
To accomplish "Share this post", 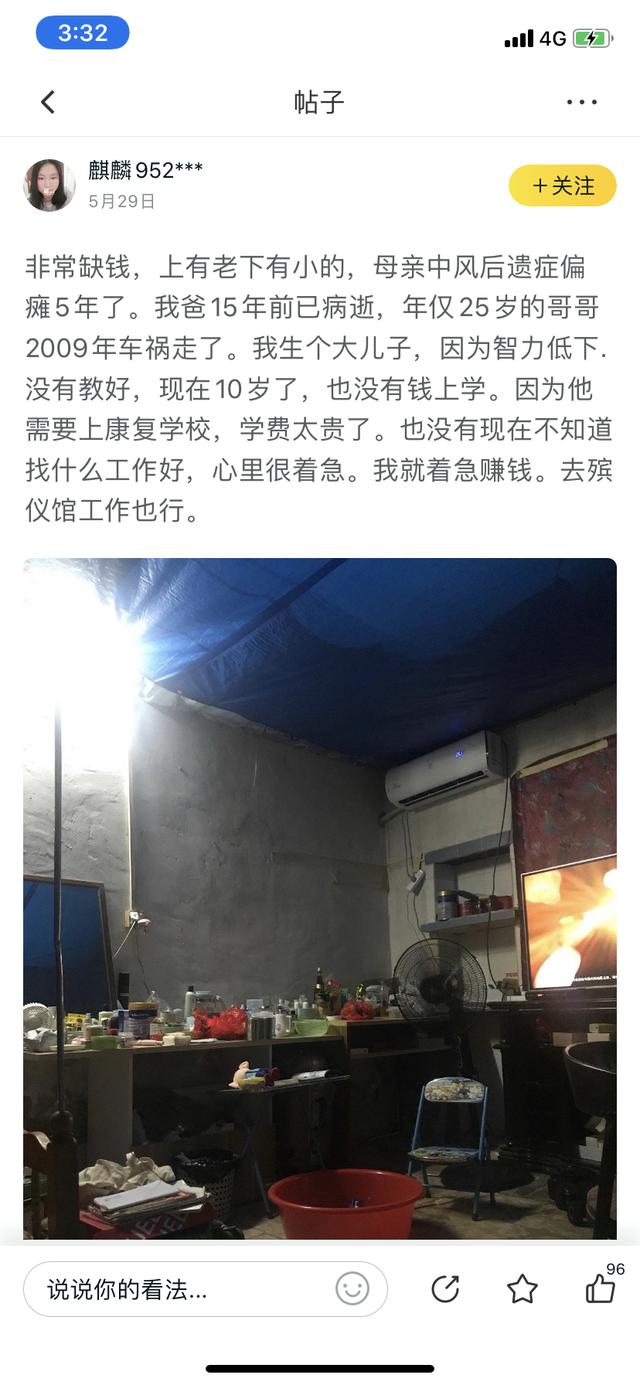I will (x=445, y=1289).
